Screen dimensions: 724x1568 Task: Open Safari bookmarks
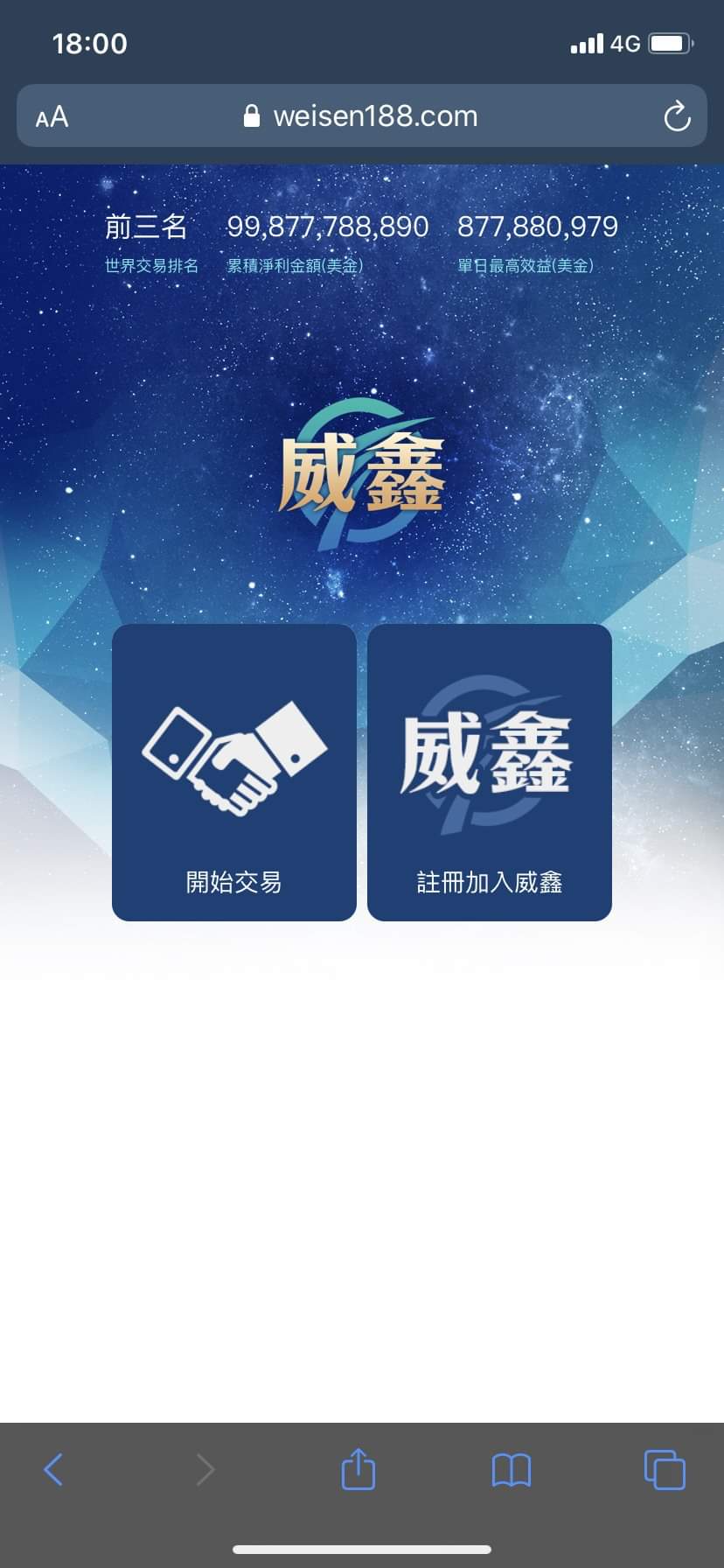click(512, 1469)
